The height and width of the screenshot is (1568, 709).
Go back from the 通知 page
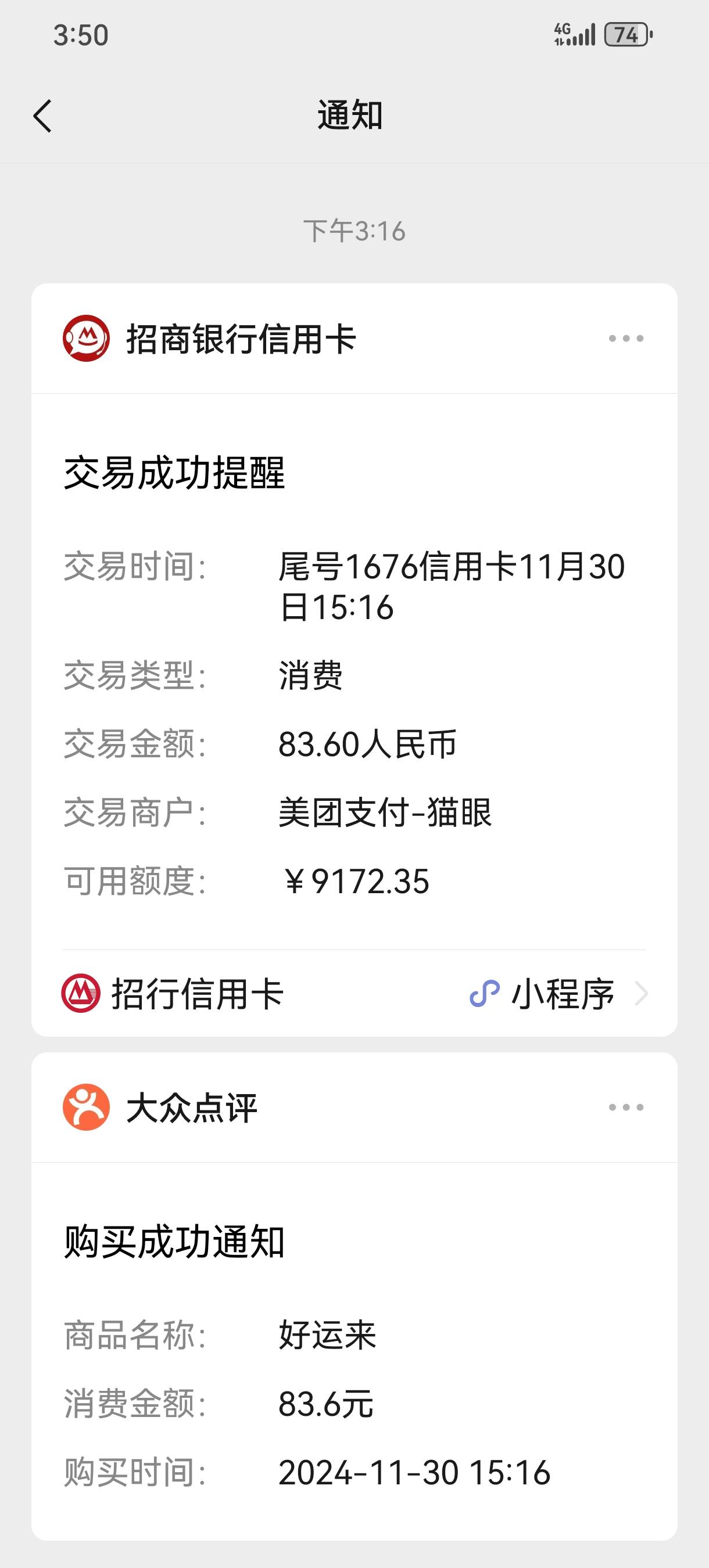coord(42,116)
